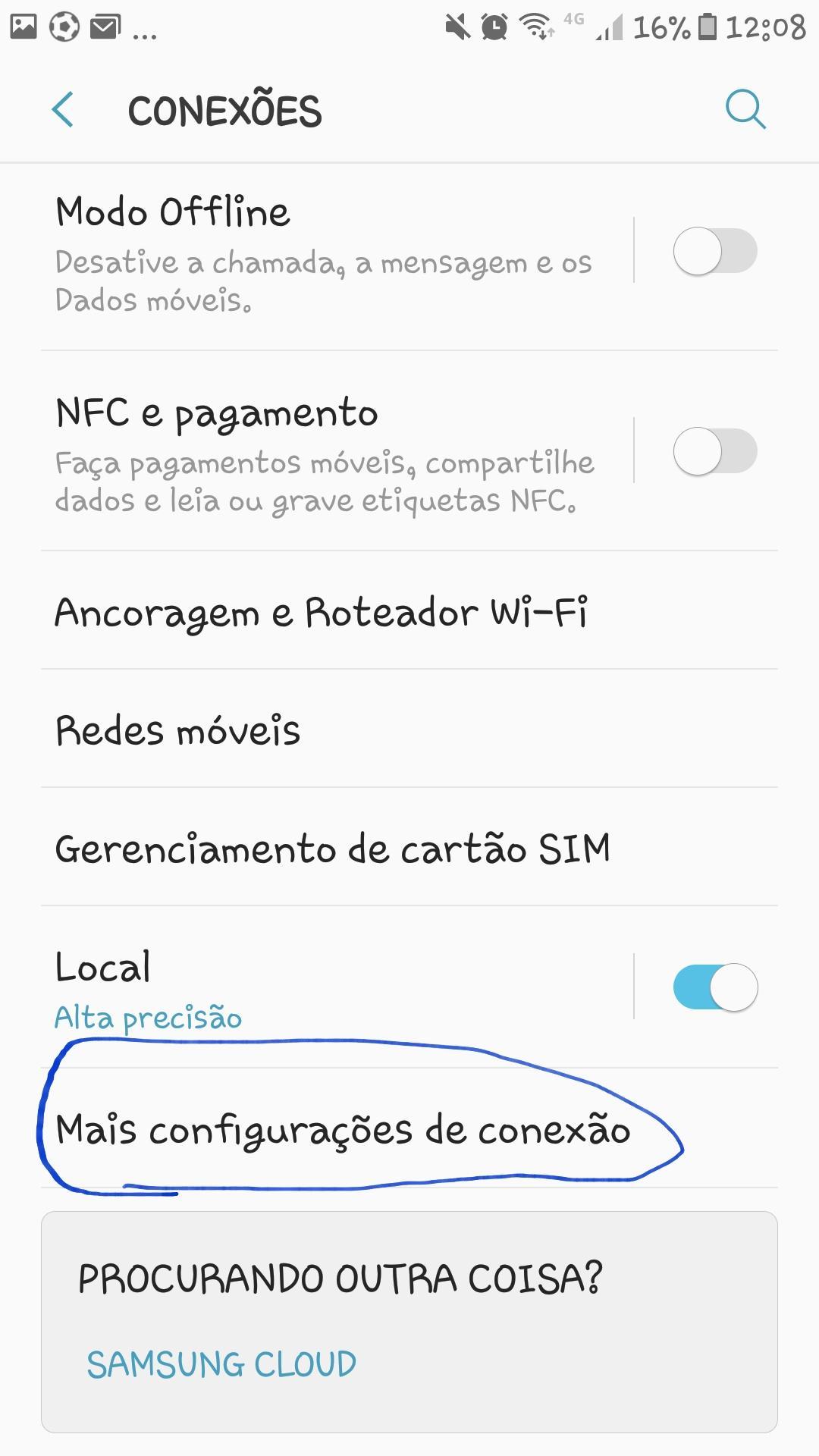Open NFC e pagamento details
The image size is (819, 1456).
point(337,452)
